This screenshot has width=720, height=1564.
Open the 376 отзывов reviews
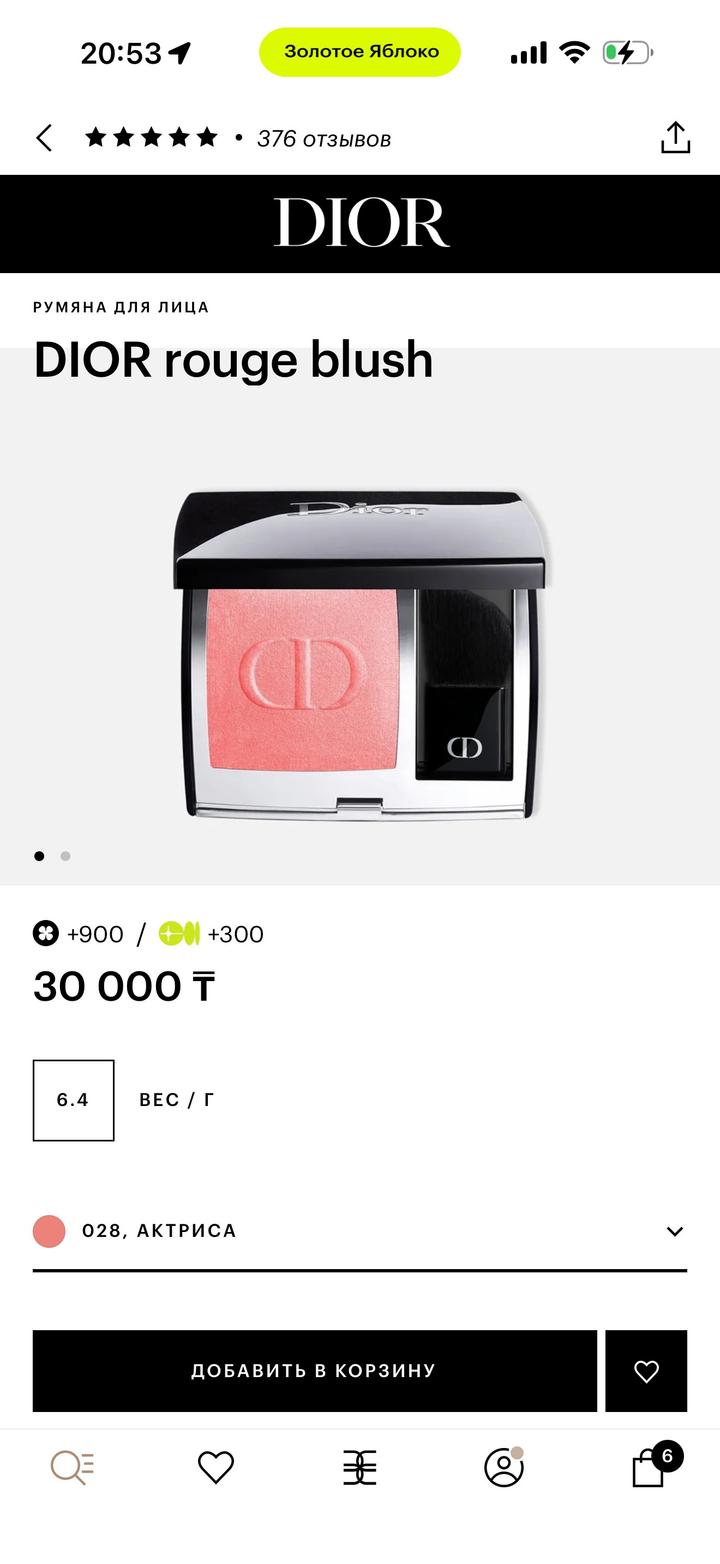point(323,139)
